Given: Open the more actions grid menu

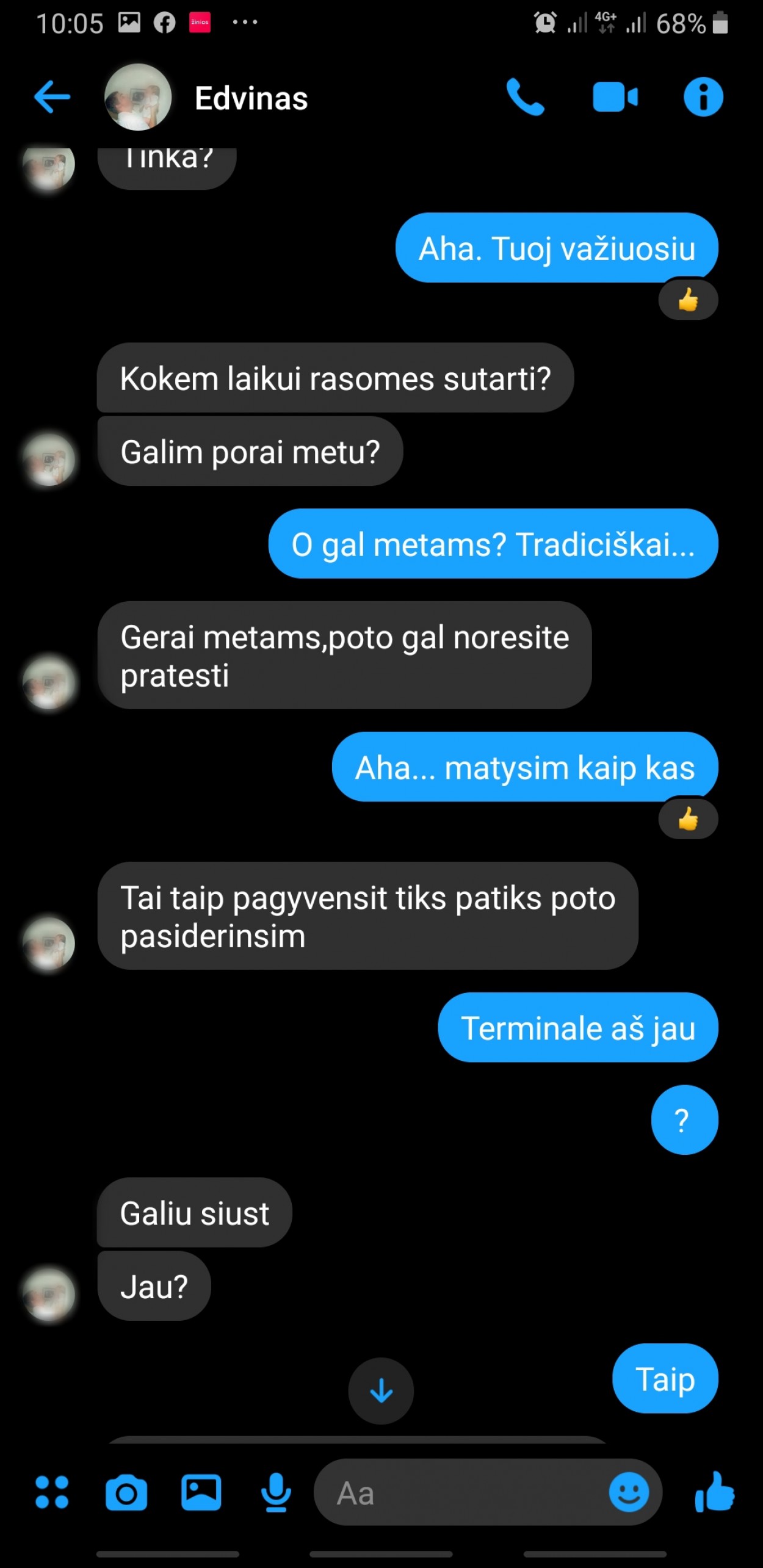Looking at the screenshot, I should pyautogui.click(x=52, y=1493).
